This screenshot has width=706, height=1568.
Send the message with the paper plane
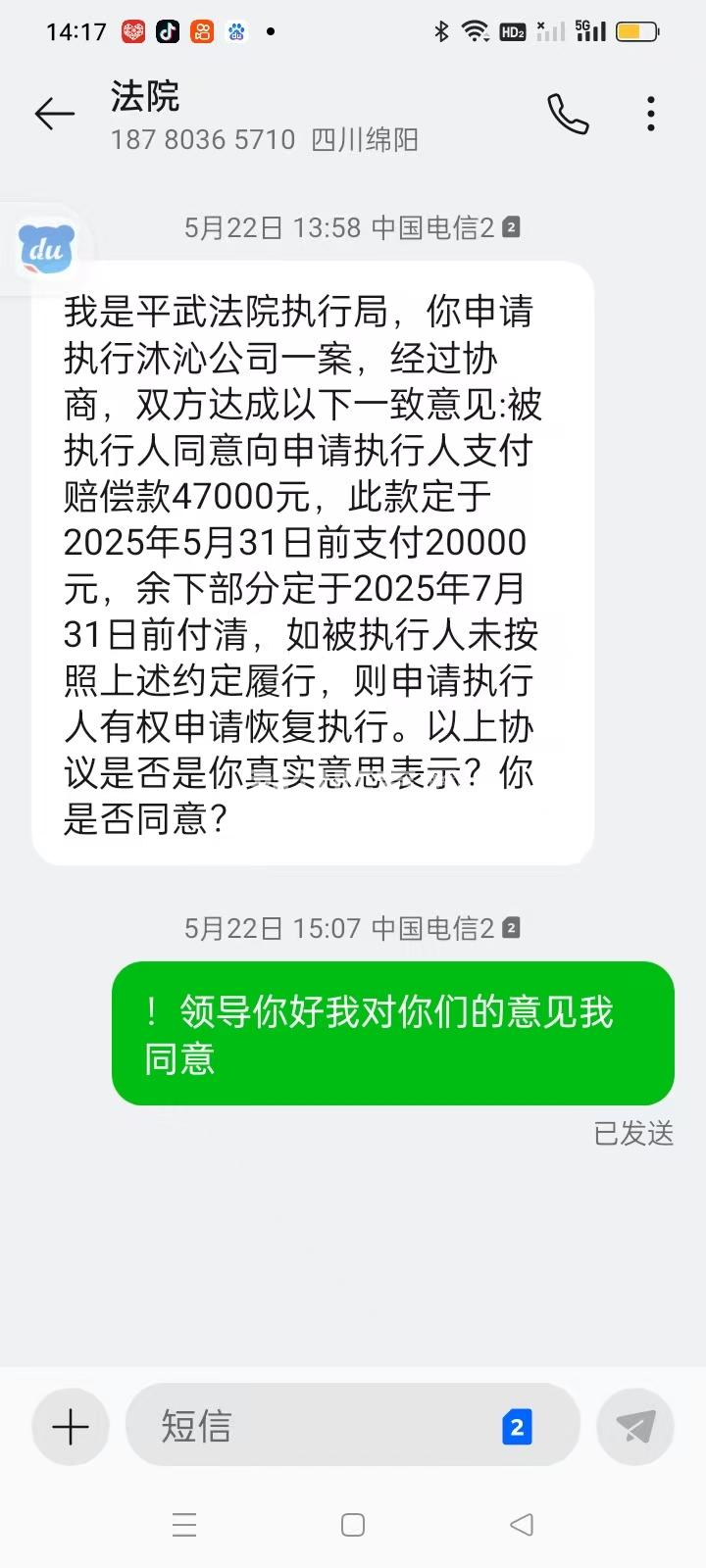click(x=635, y=1427)
